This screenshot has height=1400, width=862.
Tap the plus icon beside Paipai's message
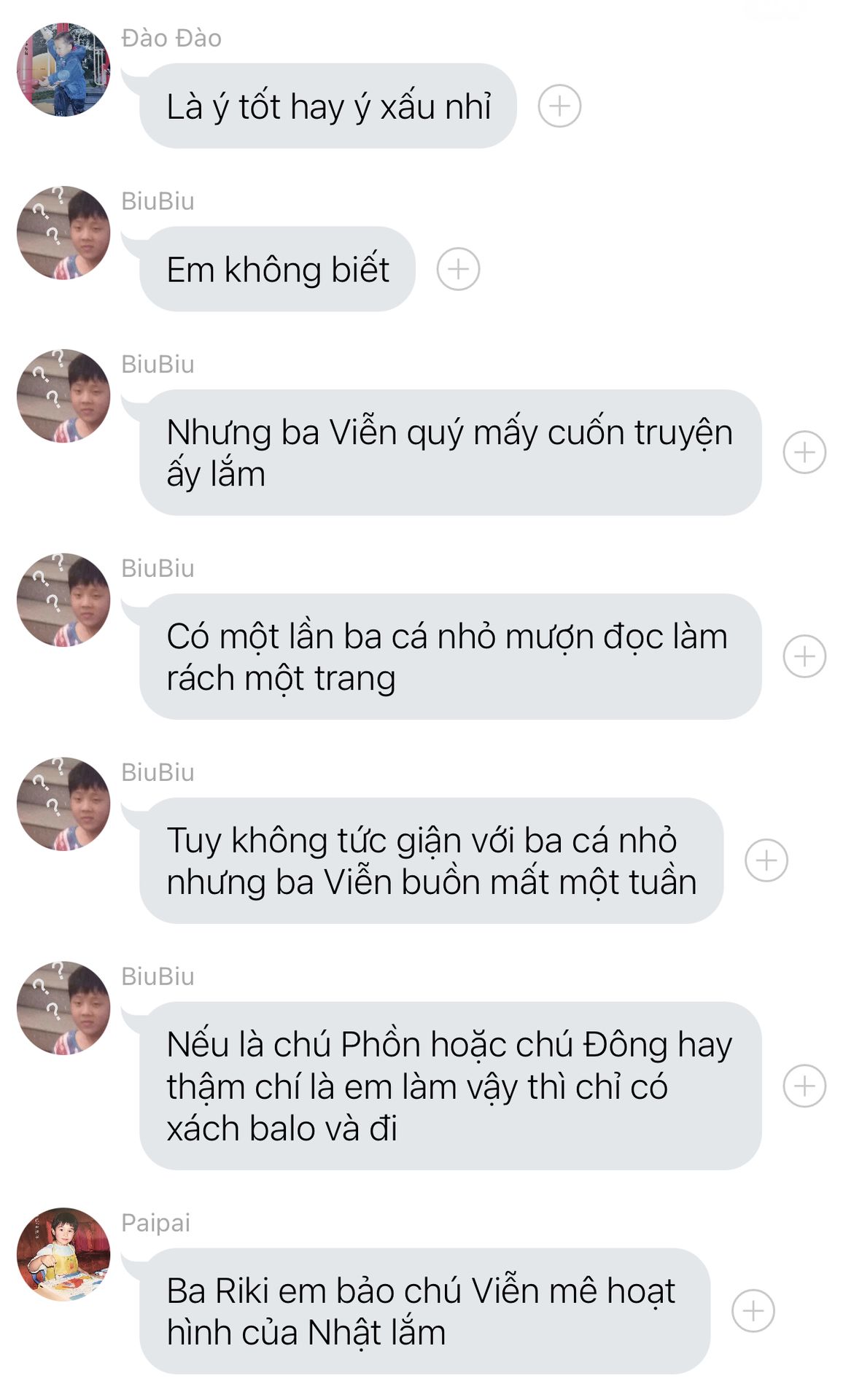coord(753,1311)
